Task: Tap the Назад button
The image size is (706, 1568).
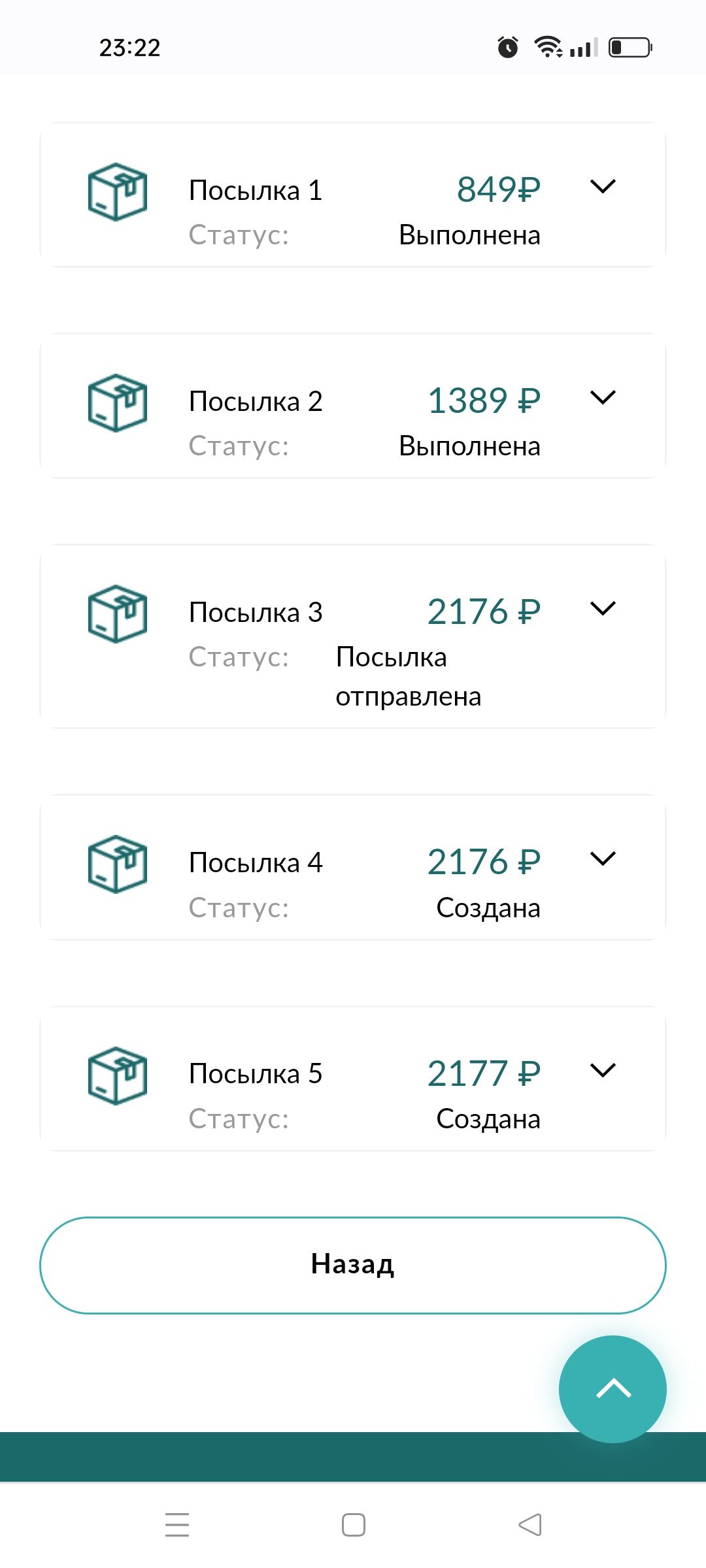Action: (x=353, y=1265)
